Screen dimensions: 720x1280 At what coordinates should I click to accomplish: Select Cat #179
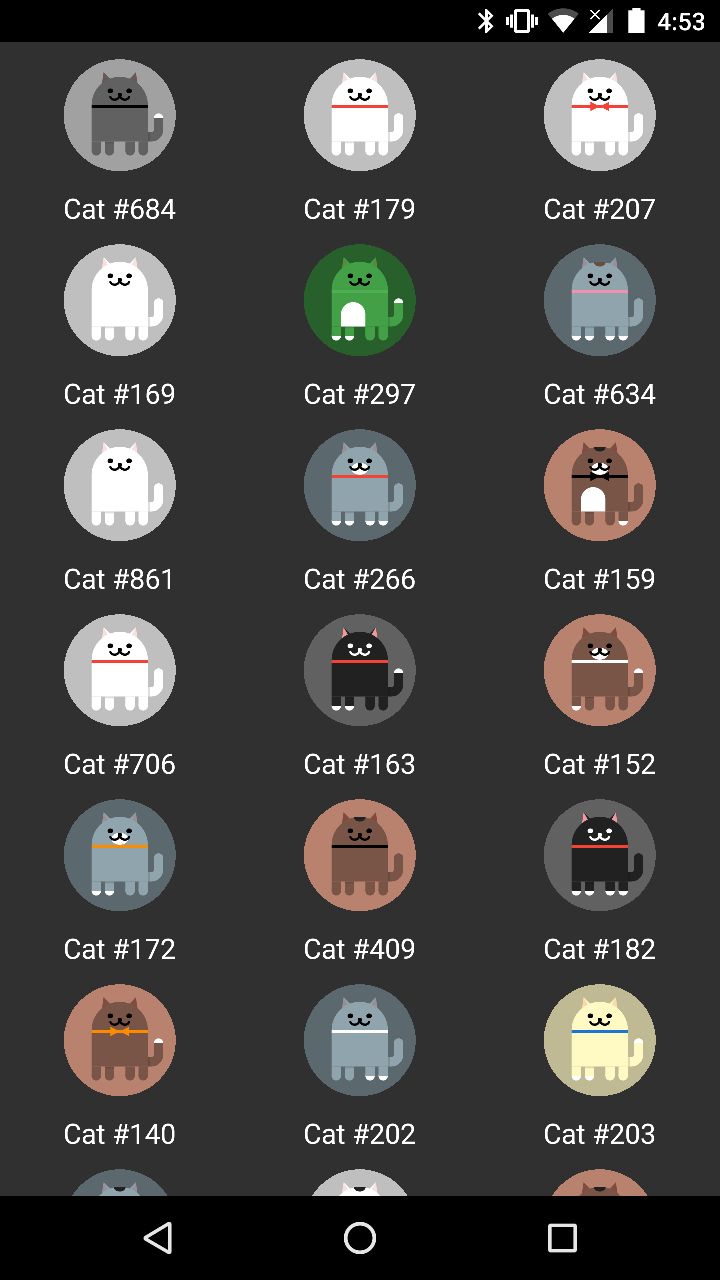360,115
